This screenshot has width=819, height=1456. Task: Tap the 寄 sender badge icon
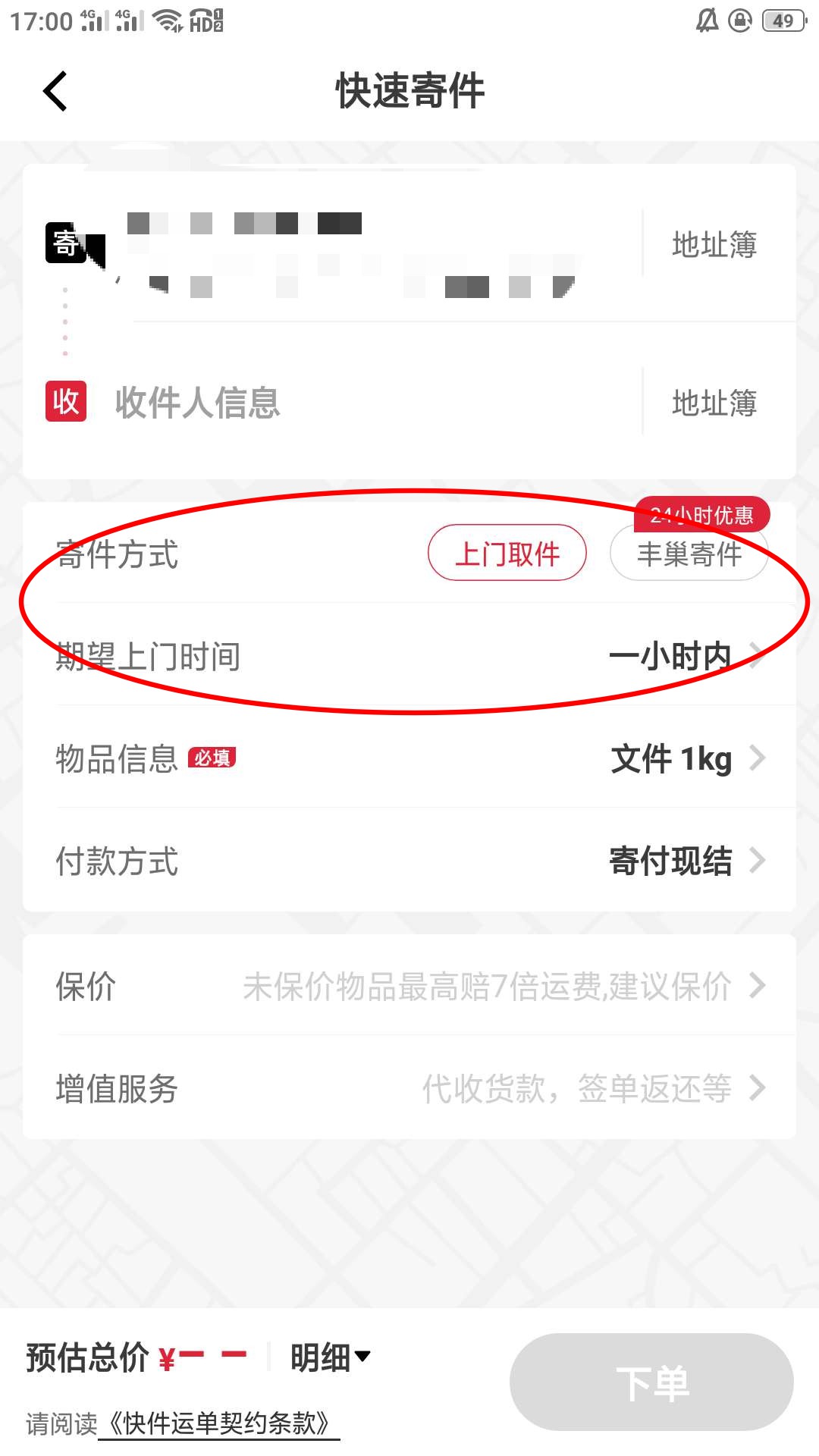pyautogui.click(x=65, y=244)
